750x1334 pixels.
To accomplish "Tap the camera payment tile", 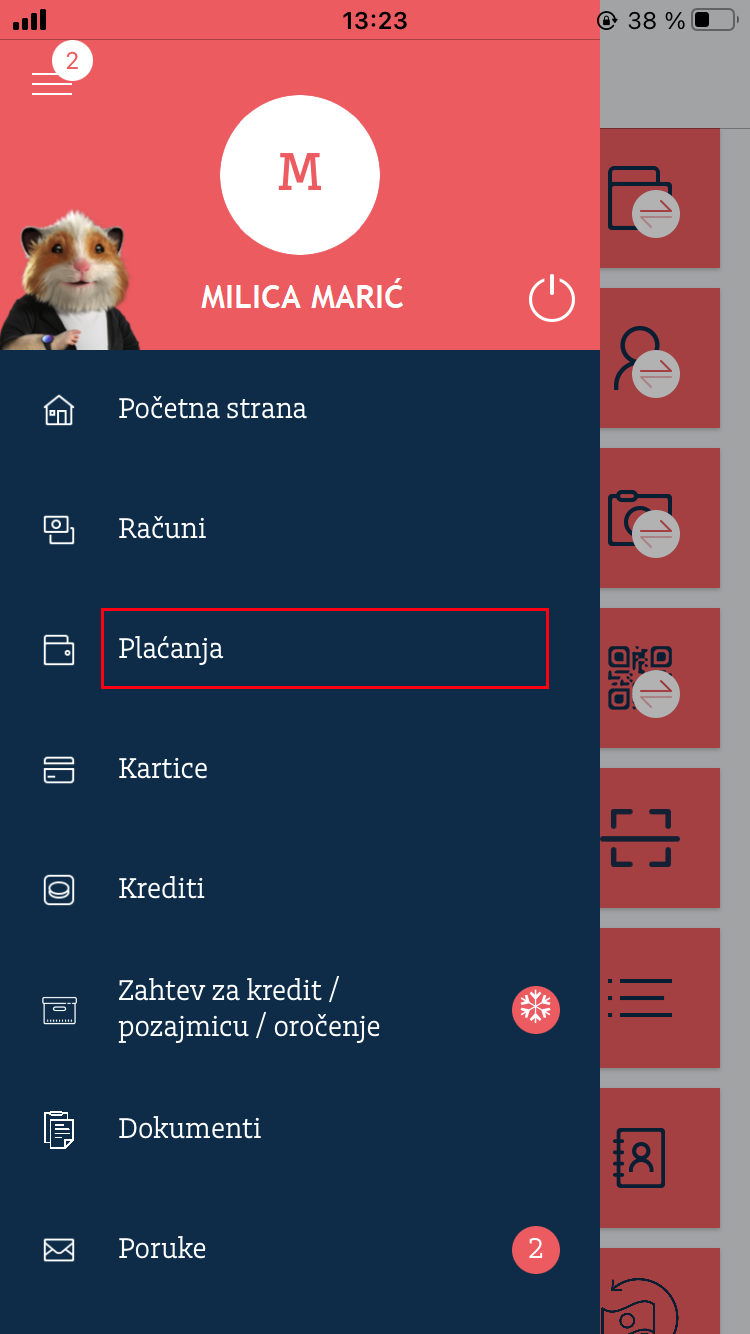I will (x=660, y=518).
